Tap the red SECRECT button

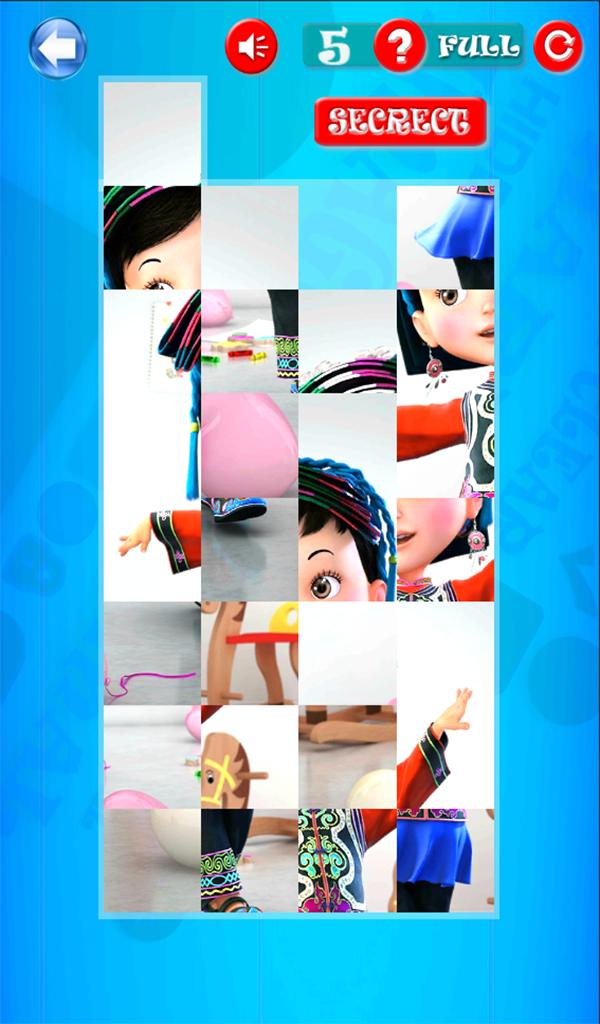coord(400,121)
